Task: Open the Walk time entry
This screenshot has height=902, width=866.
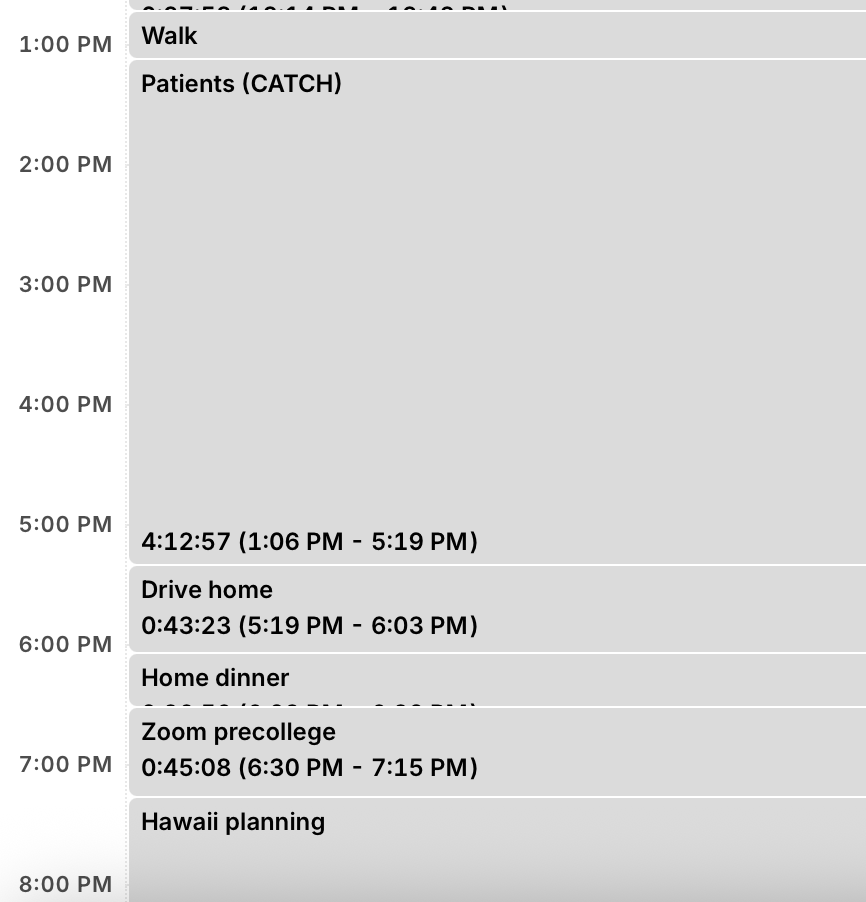Action: click(x=495, y=36)
